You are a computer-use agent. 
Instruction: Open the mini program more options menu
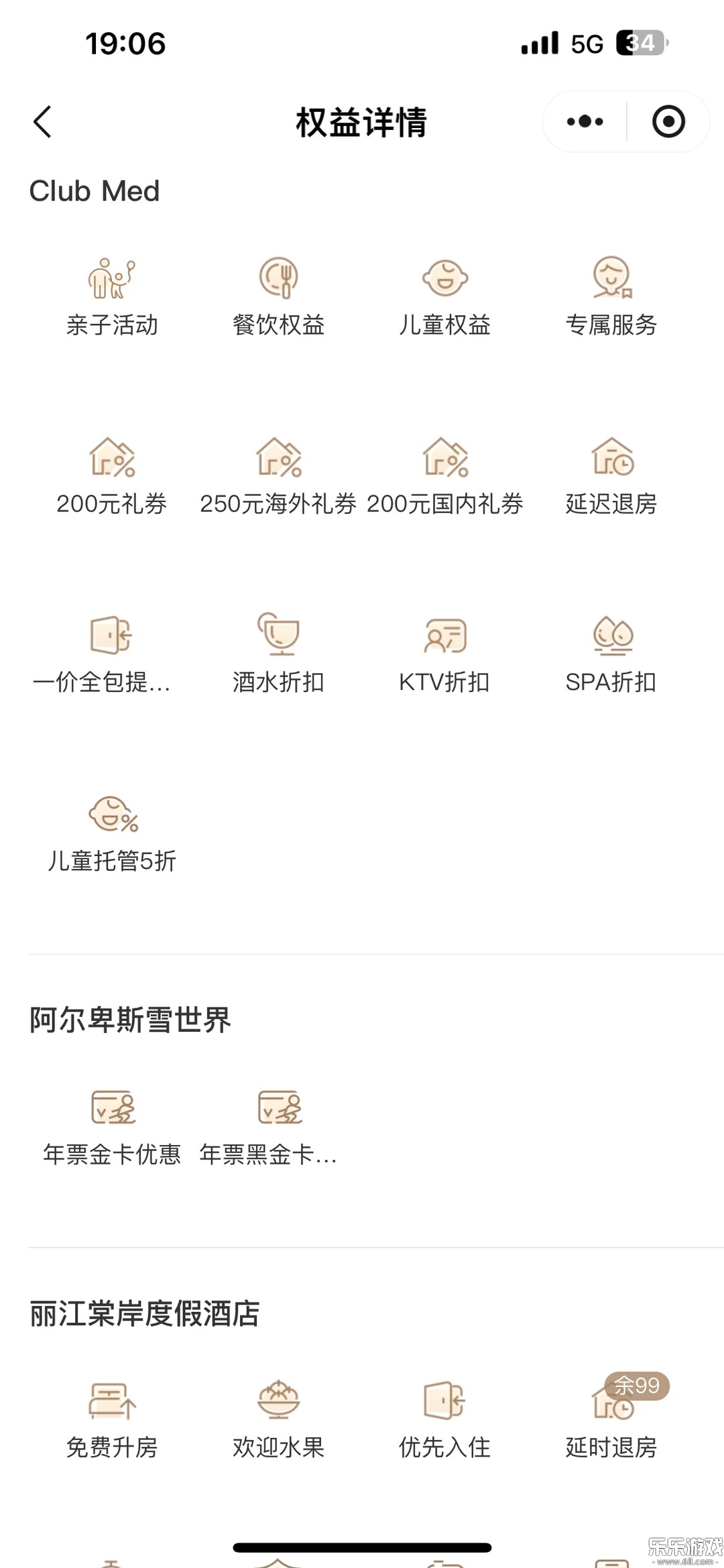[x=585, y=122]
